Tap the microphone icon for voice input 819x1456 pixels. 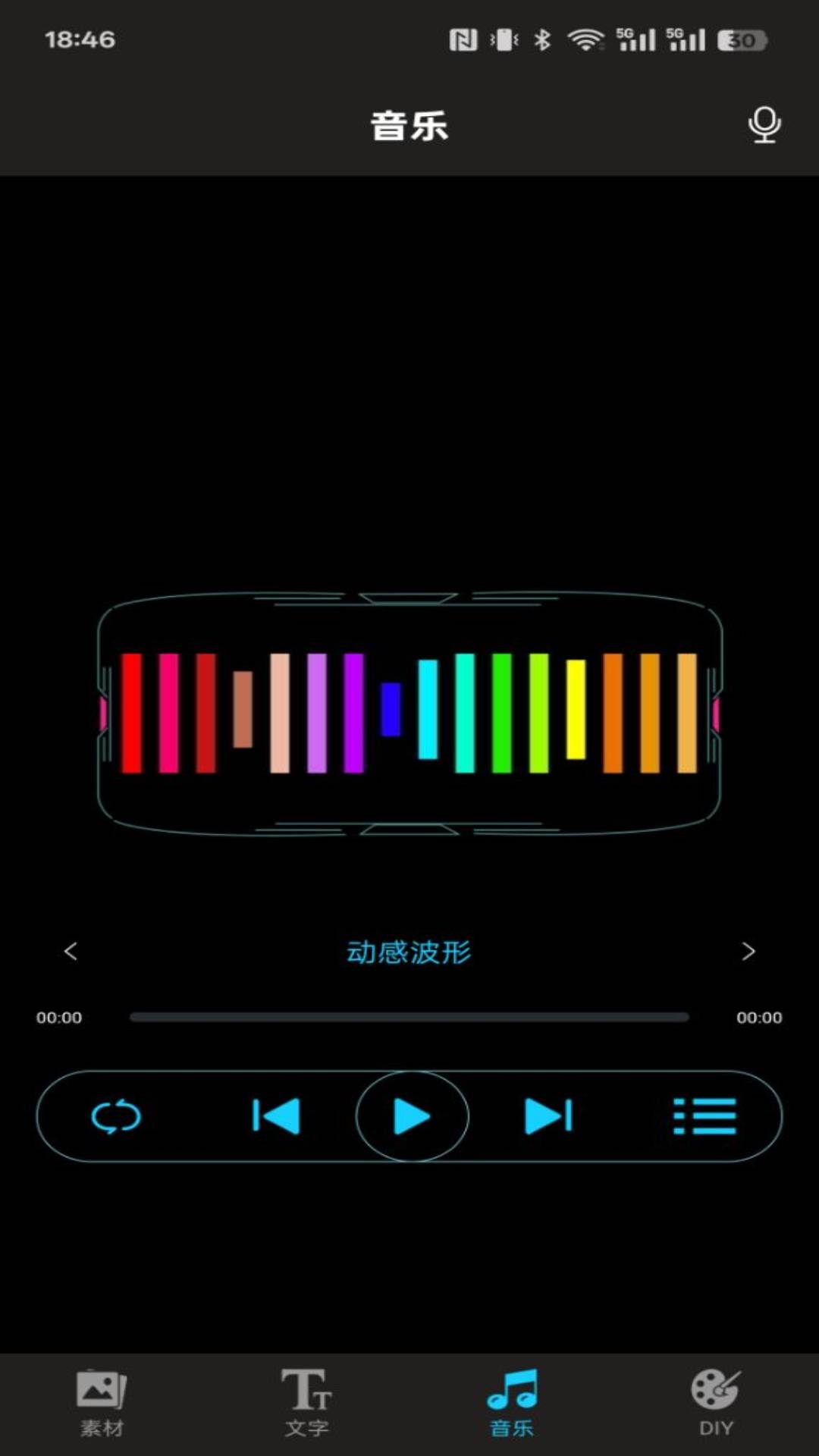click(x=764, y=125)
